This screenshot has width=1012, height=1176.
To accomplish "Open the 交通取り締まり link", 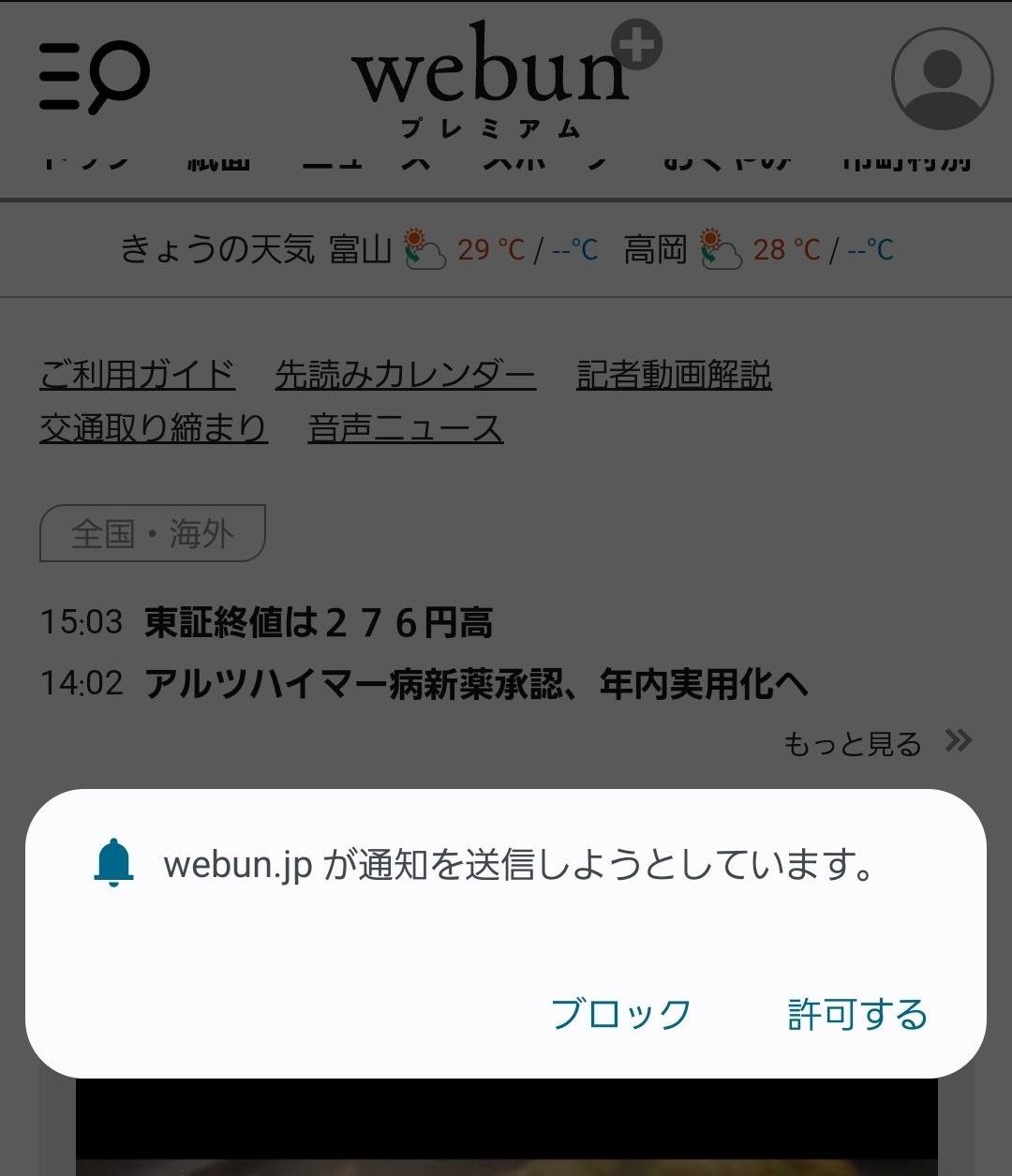I will point(153,428).
